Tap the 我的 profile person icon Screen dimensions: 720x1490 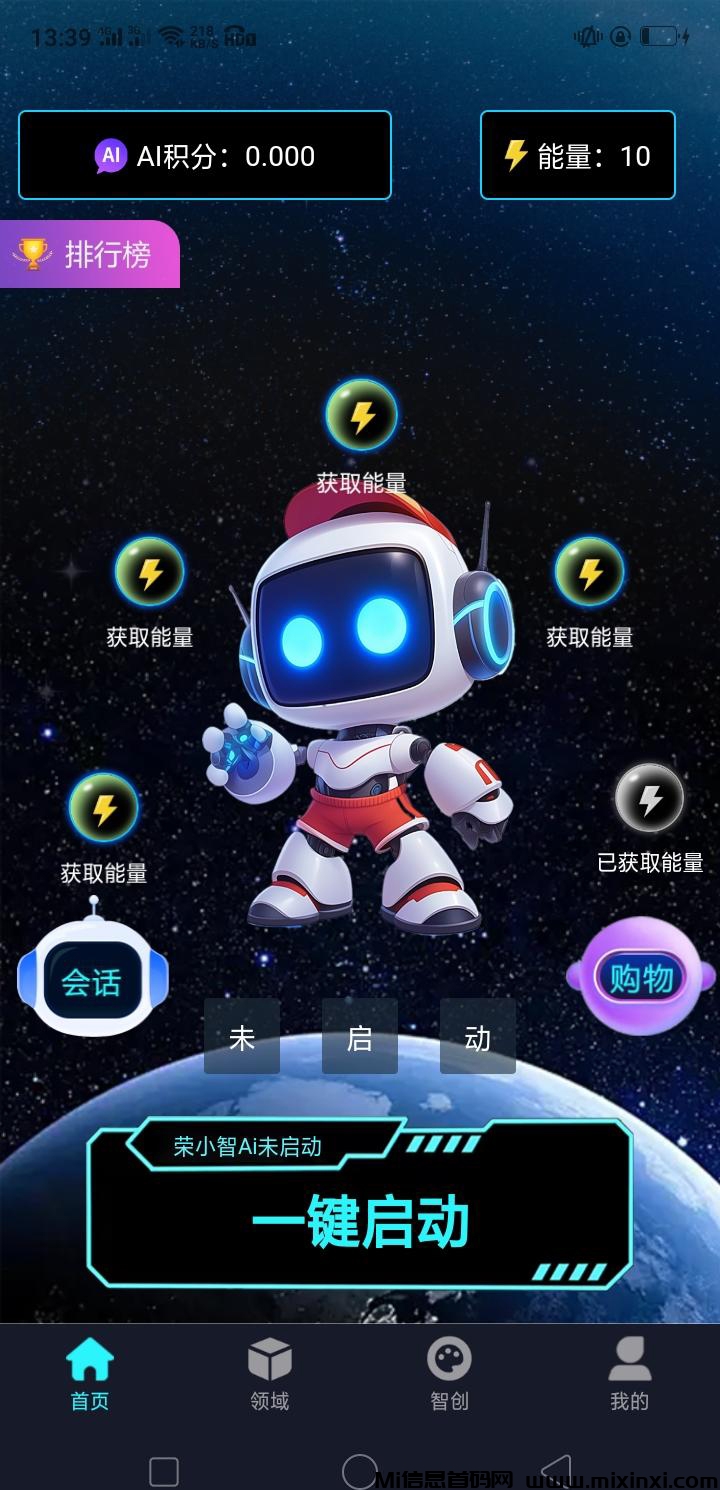[628, 1358]
